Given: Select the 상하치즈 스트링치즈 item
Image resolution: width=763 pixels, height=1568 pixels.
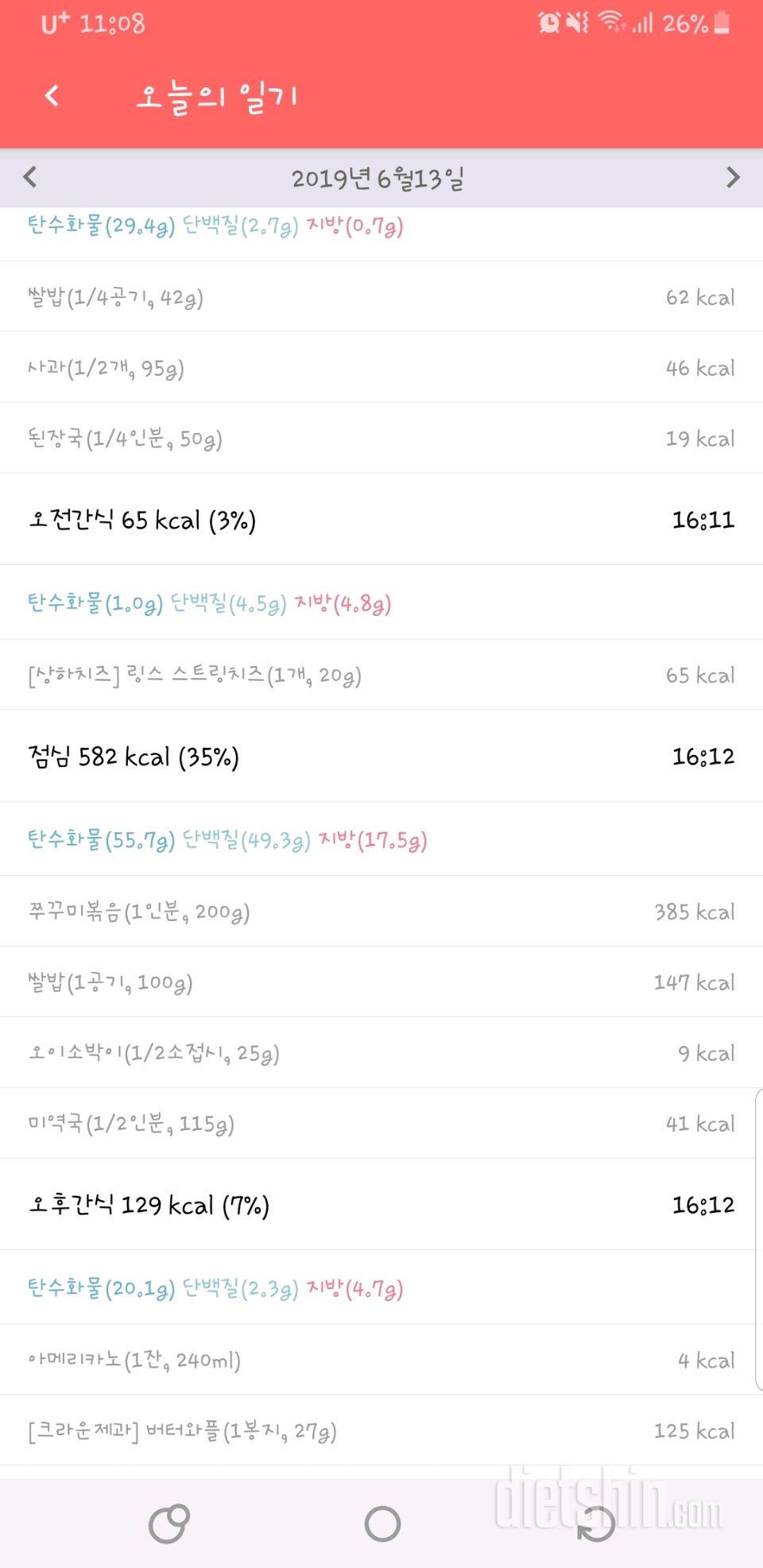Looking at the screenshot, I should point(381,676).
